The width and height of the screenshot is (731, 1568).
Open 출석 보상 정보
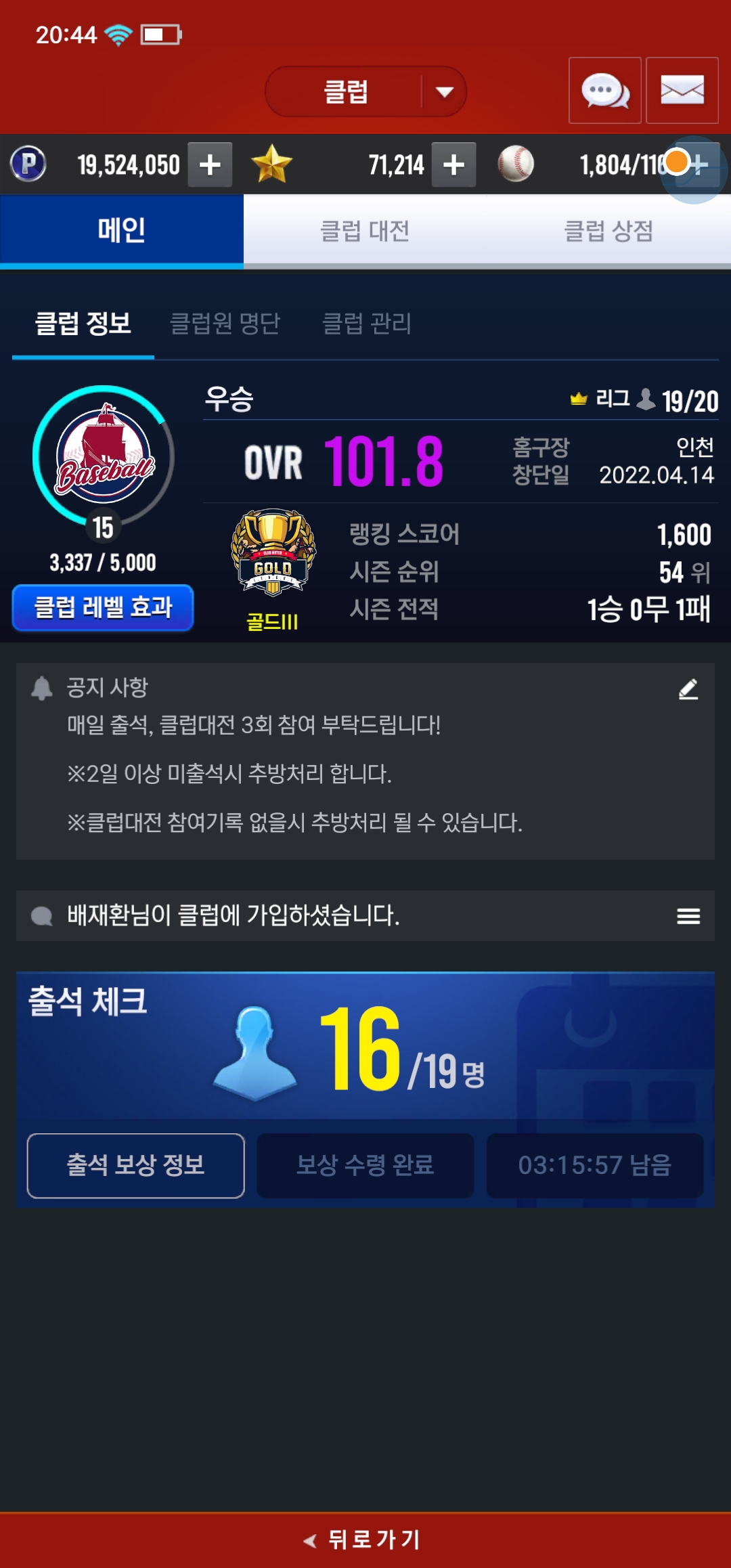point(135,1165)
